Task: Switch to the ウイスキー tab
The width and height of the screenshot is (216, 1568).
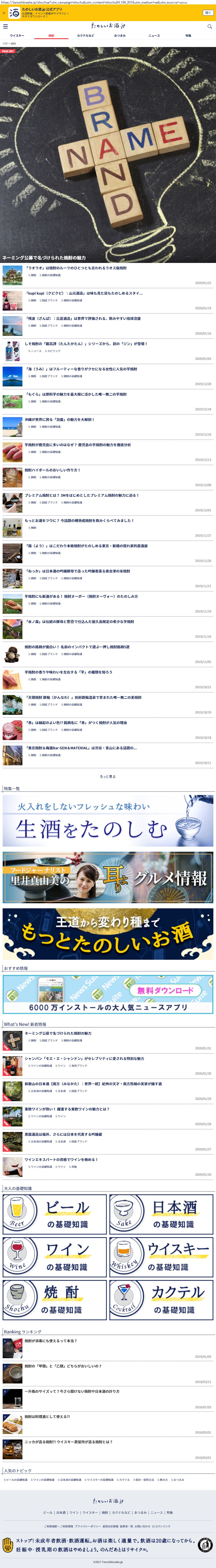Action: tap(17, 36)
